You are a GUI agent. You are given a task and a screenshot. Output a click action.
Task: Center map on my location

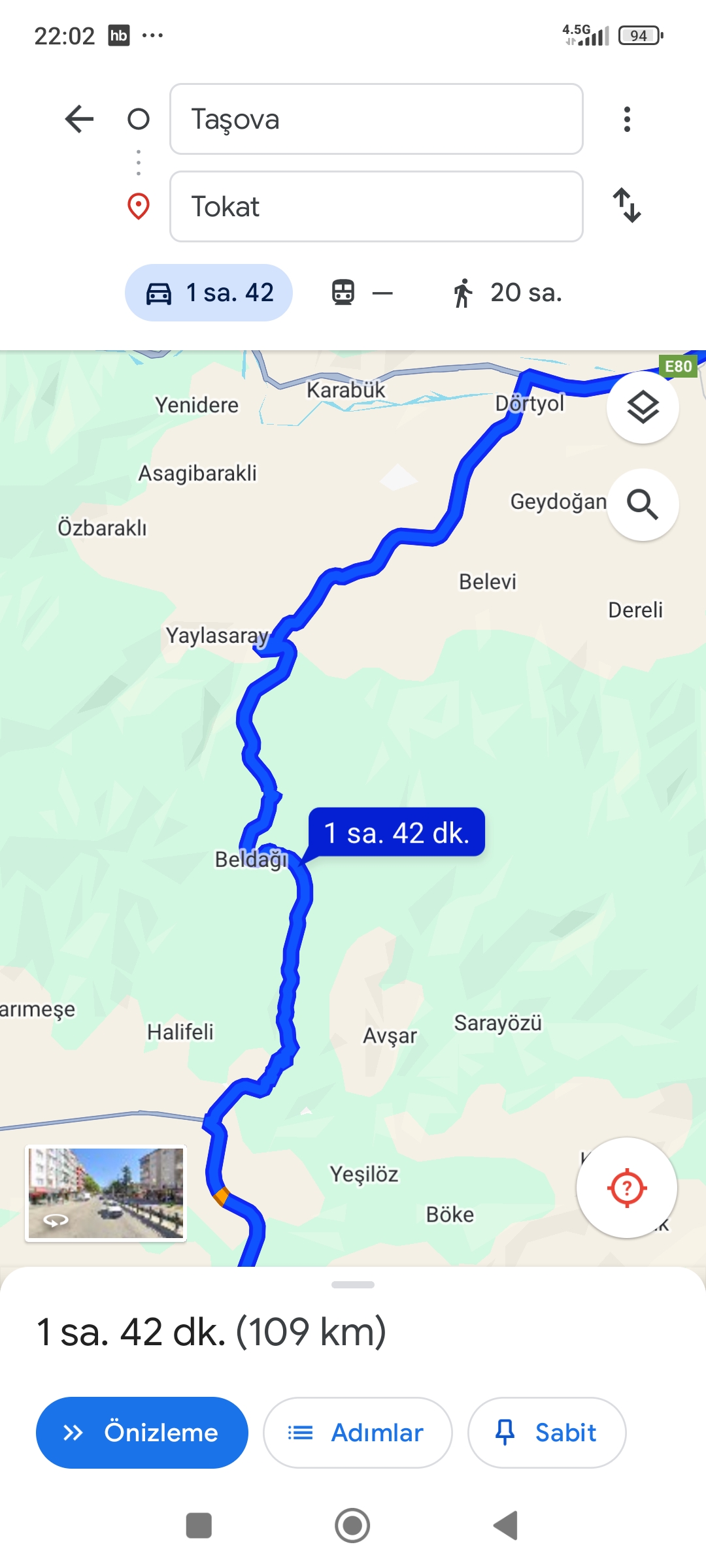626,1188
